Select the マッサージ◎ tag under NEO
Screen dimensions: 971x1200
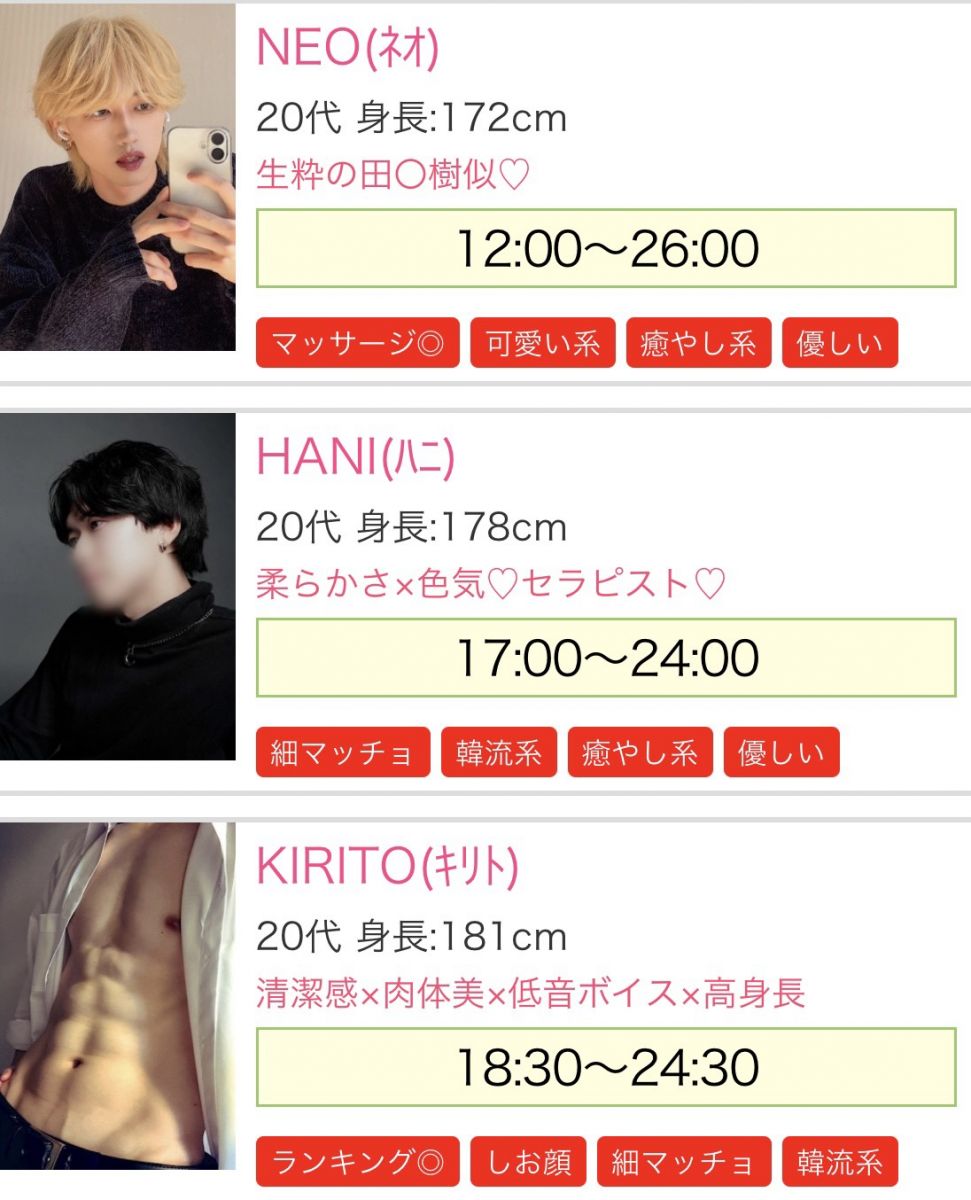[357, 343]
